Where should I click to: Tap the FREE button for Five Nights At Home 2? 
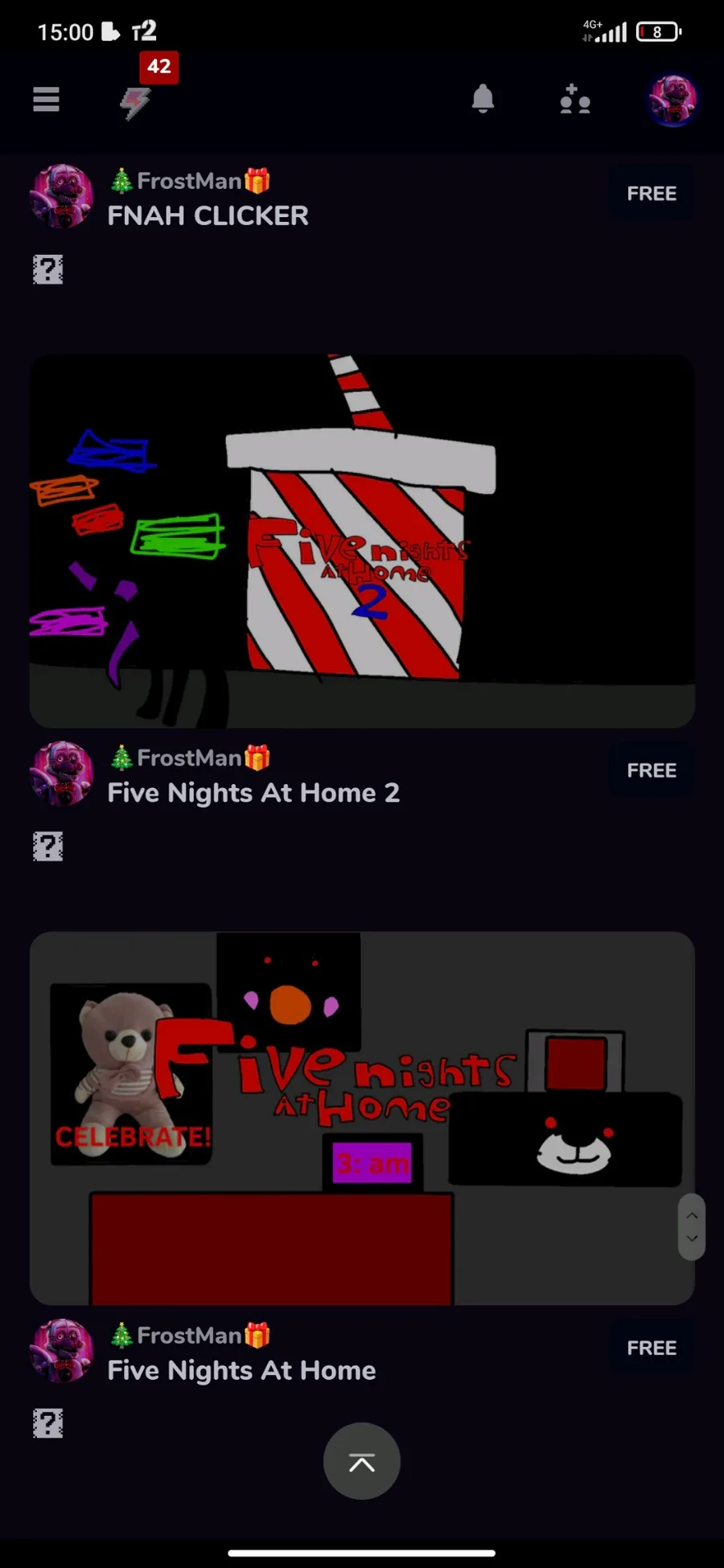(x=652, y=770)
